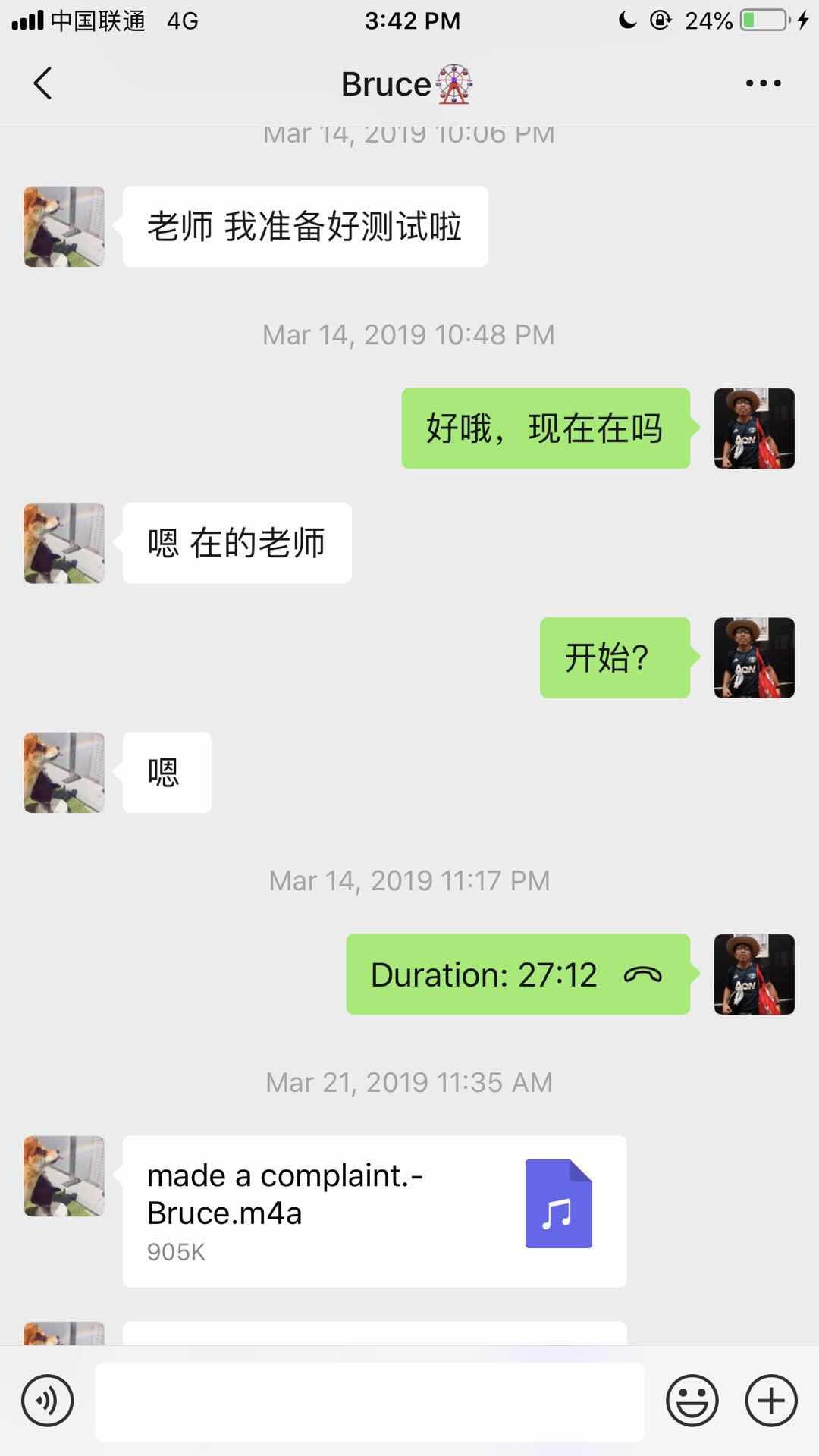Go back to the chat list
Image resolution: width=819 pixels, height=1456 pixels.
click(43, 83)
